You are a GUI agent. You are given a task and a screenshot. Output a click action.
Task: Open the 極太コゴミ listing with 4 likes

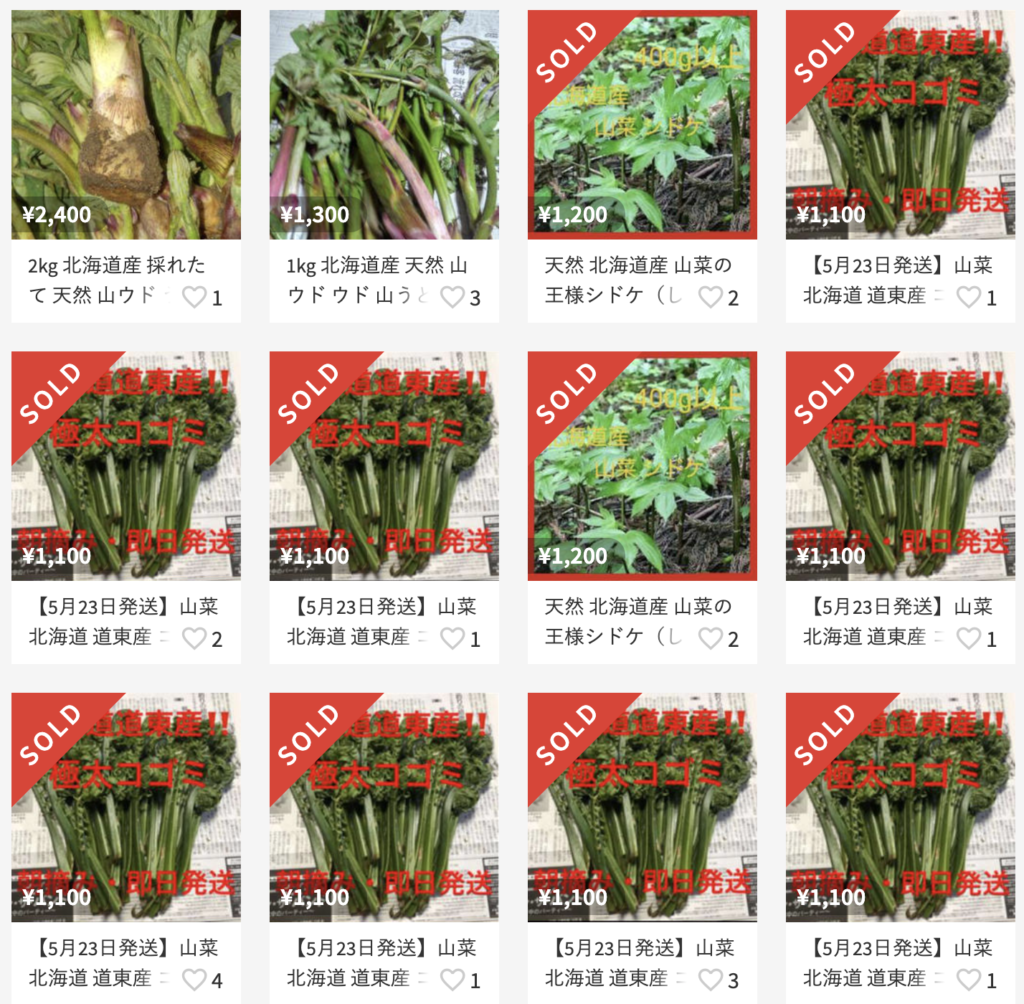pos(126,807)
